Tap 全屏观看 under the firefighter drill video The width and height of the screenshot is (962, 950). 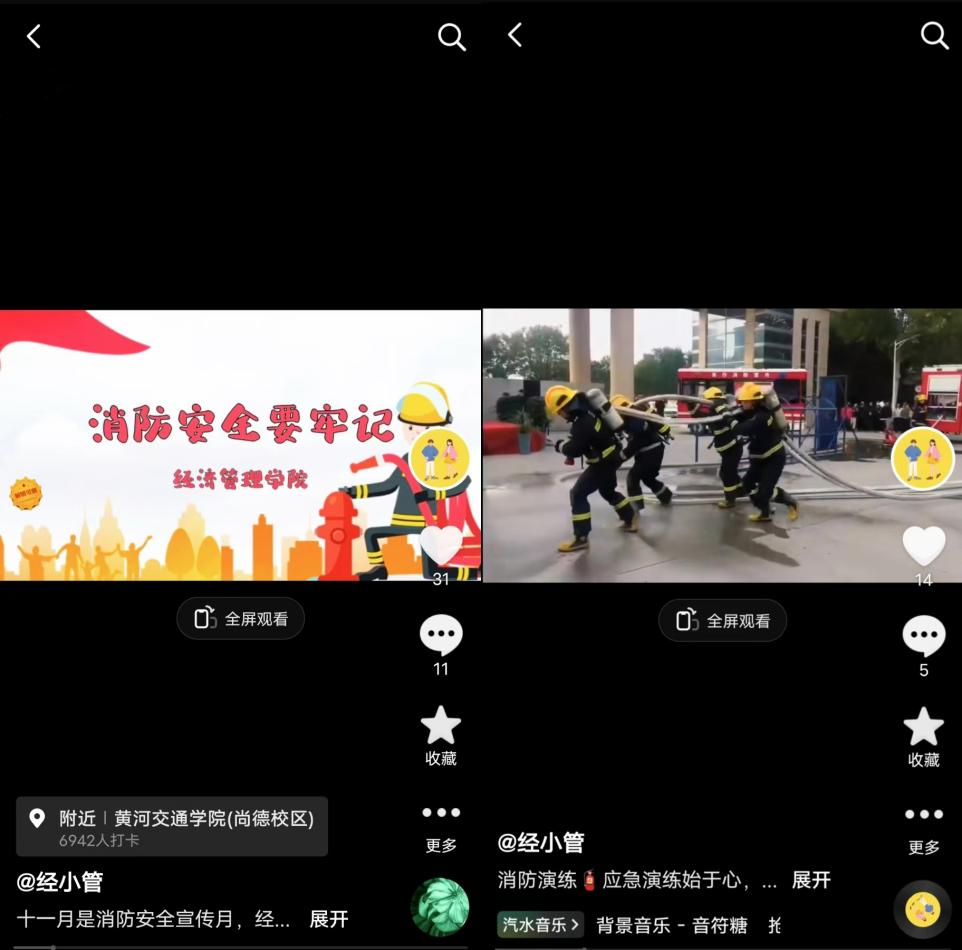pos(723,621)
